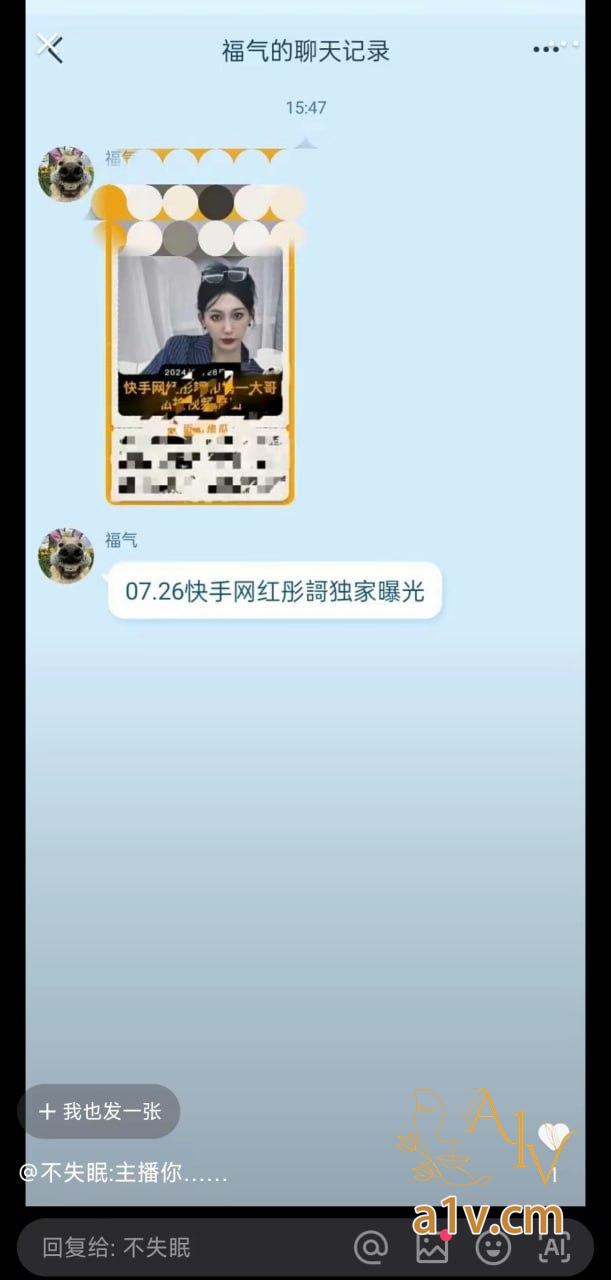
Task: Open message 07.26快手网红彤訶独家曝光
Action: click(275, 591)
